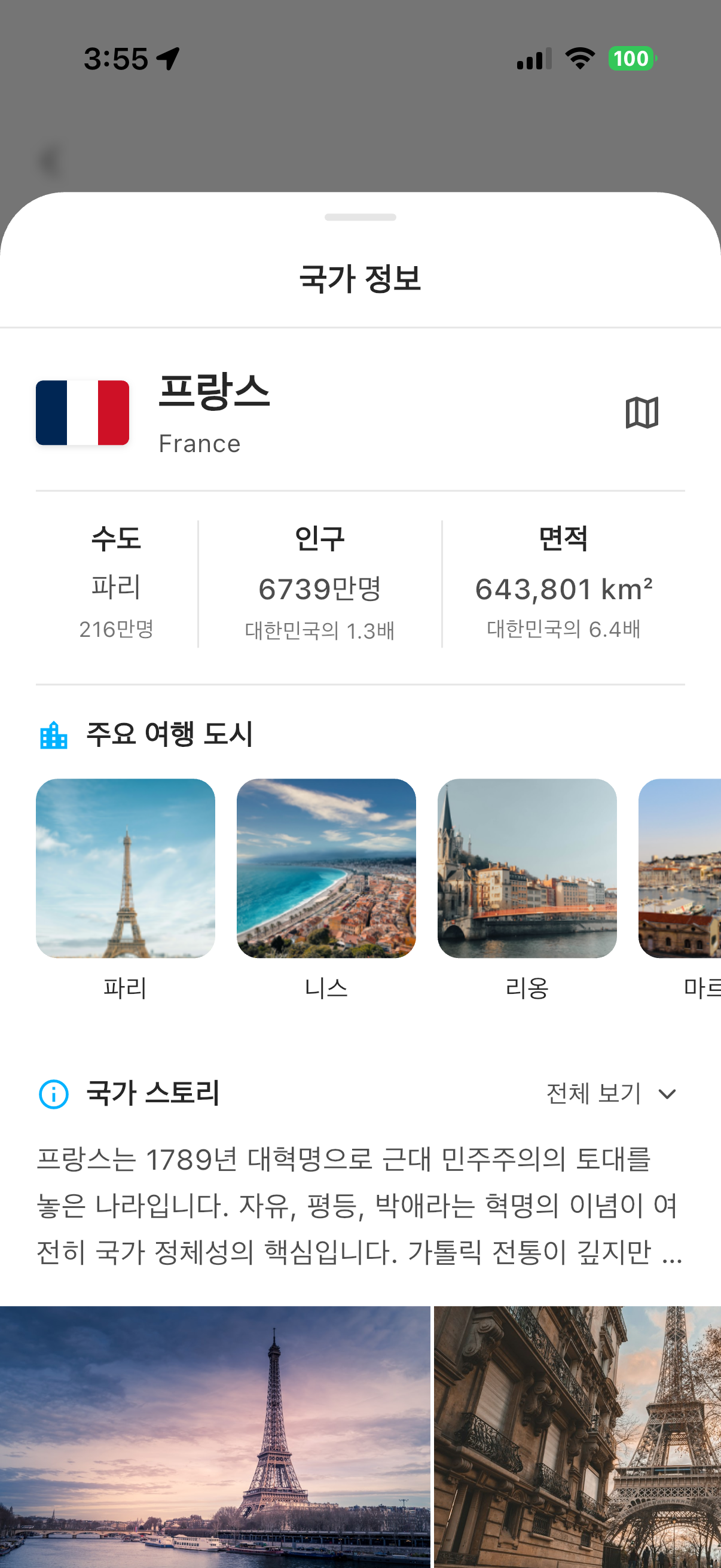Expand 국가 스토리 with 전체 보기
The image size is (721, 1568).
point(611,1093)
